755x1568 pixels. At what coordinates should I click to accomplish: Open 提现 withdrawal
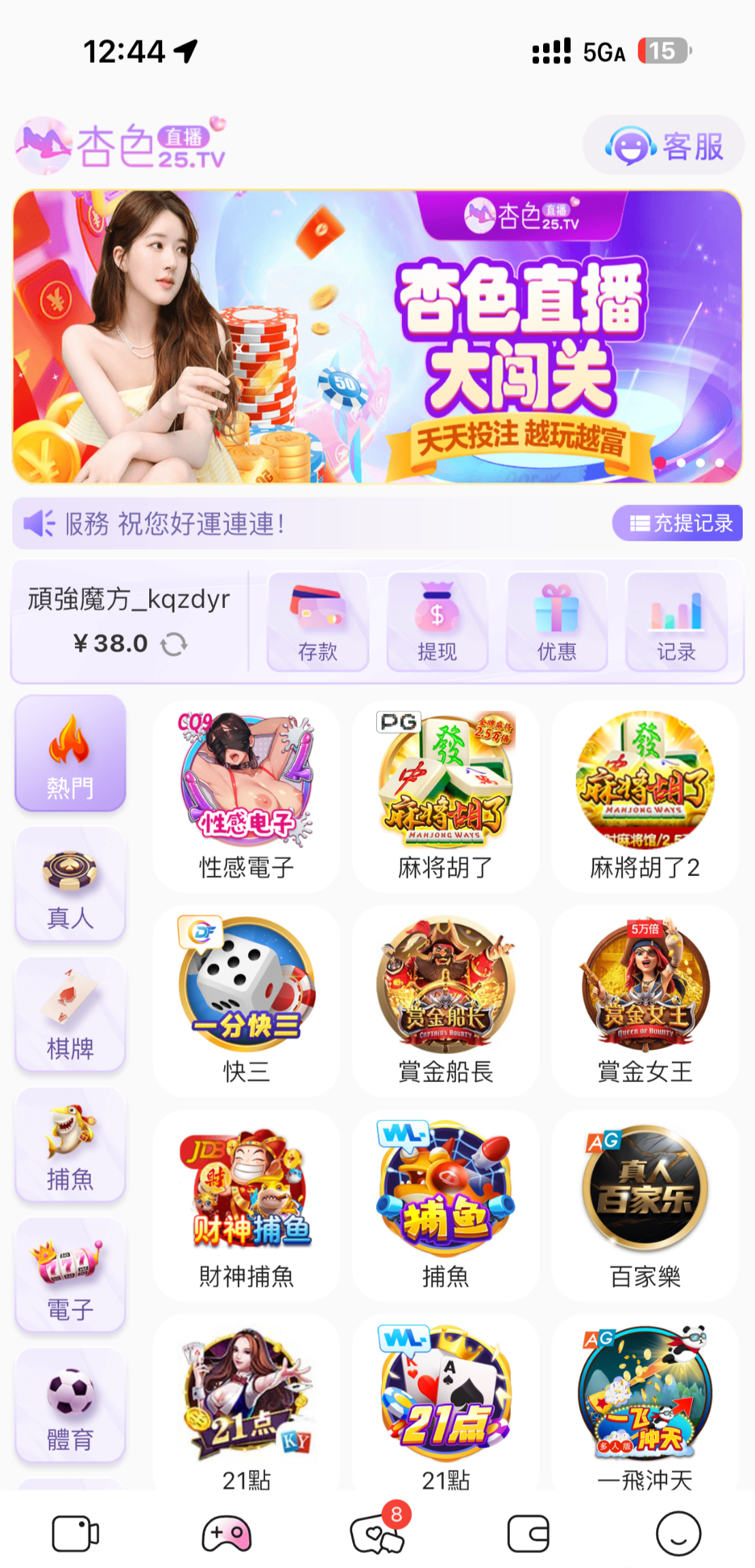tap(437, 622)
